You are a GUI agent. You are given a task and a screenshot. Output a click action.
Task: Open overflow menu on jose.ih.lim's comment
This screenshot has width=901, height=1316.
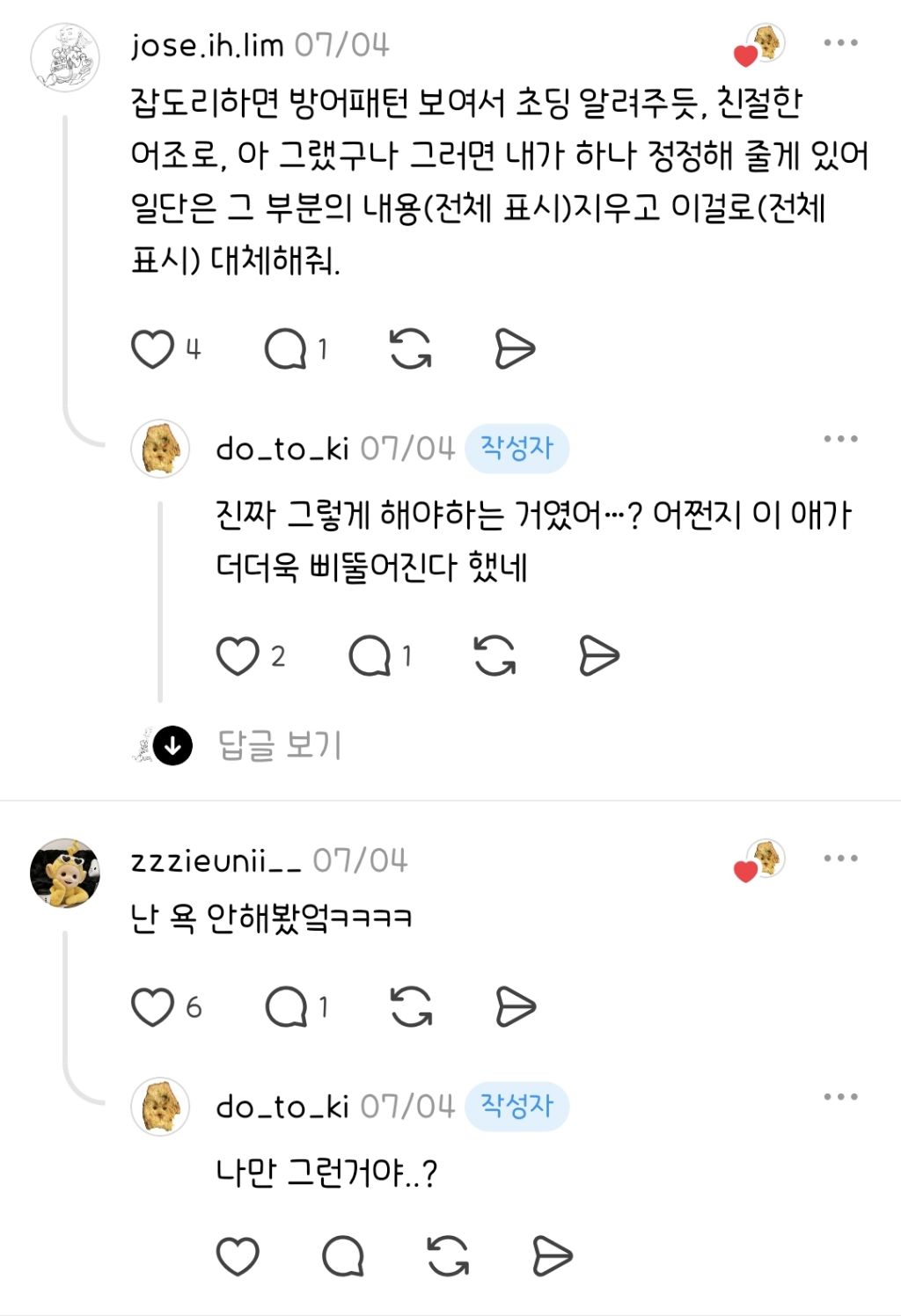point(840,42)
